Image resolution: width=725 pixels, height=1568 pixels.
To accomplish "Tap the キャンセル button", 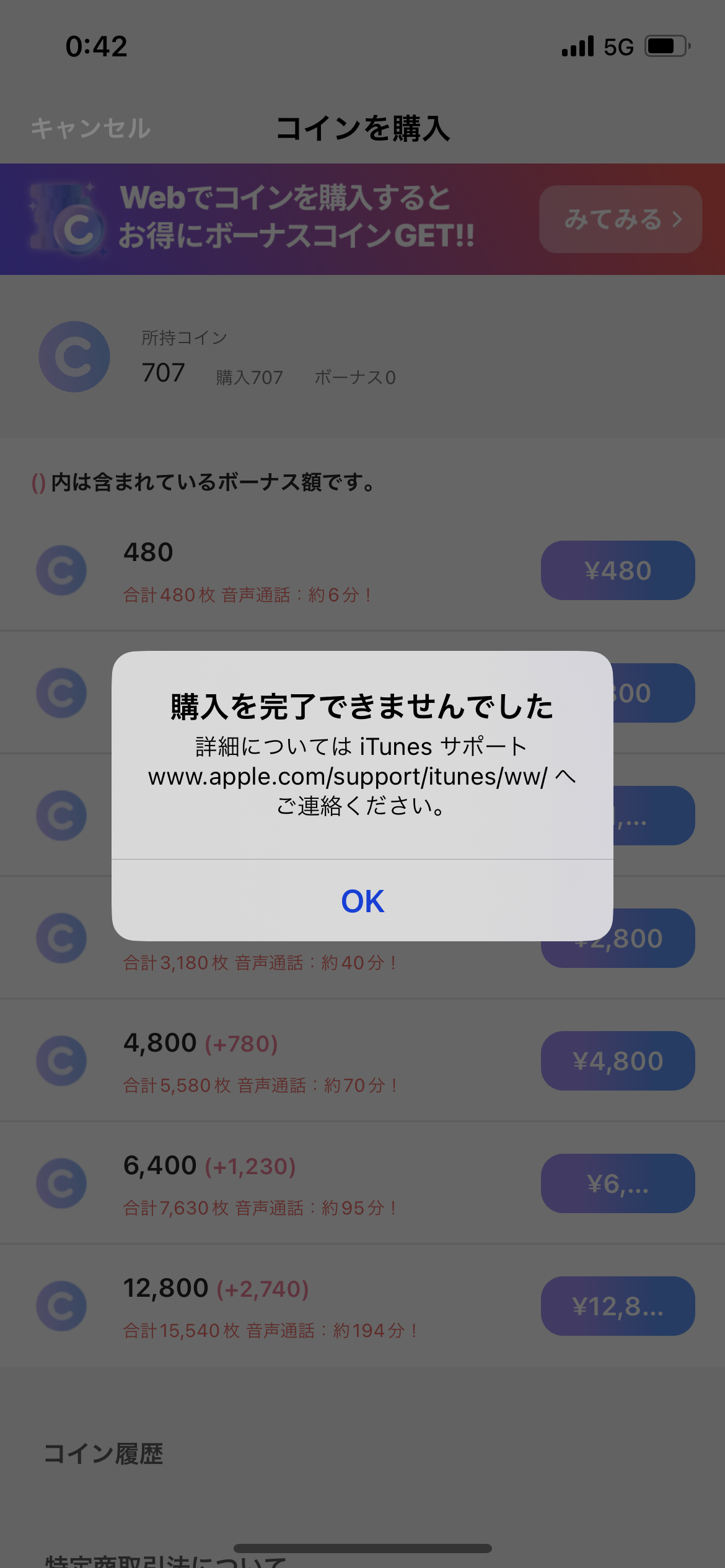I will 91,129.
